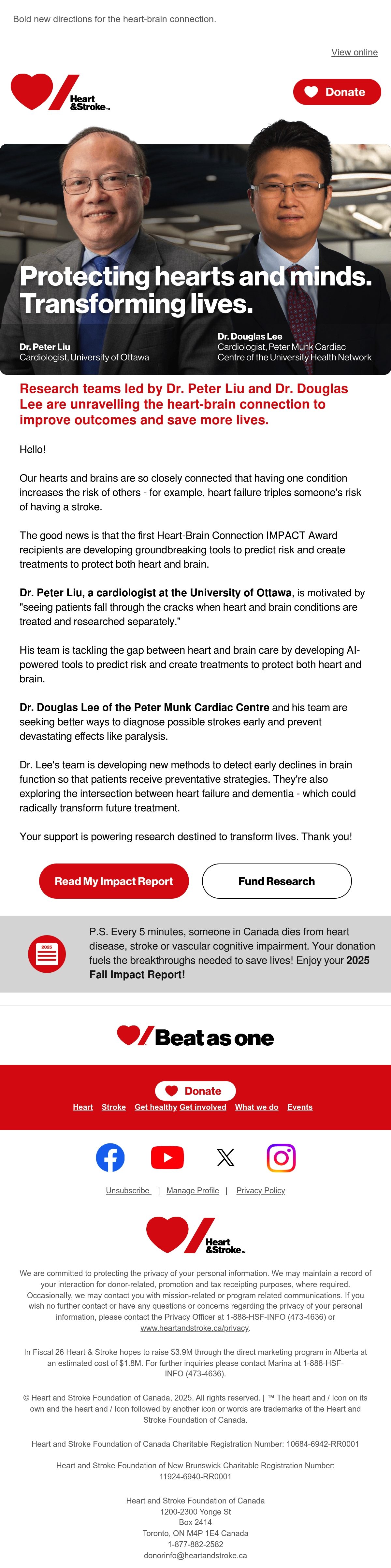The width and height of the screenshot is (391, 1568).
Task: Tap the Fund Research button
Action: 277,881
